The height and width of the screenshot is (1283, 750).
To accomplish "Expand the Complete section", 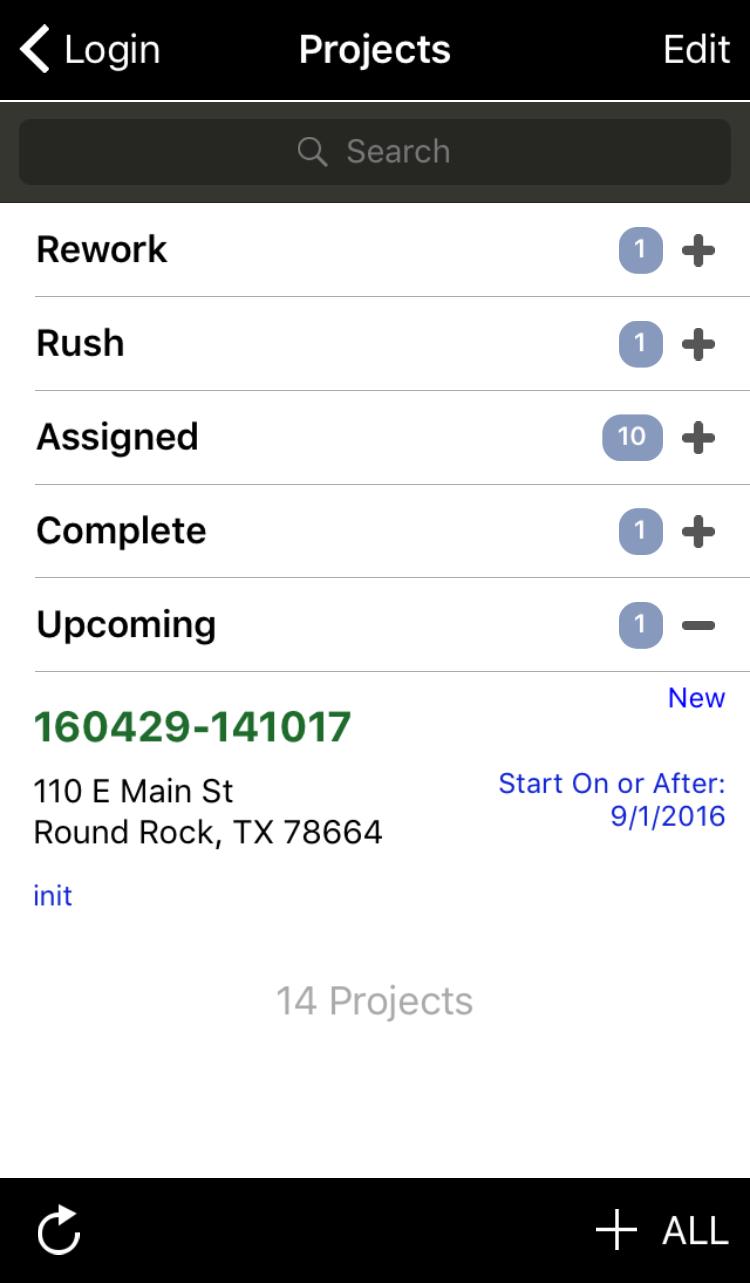I will 698,532.
